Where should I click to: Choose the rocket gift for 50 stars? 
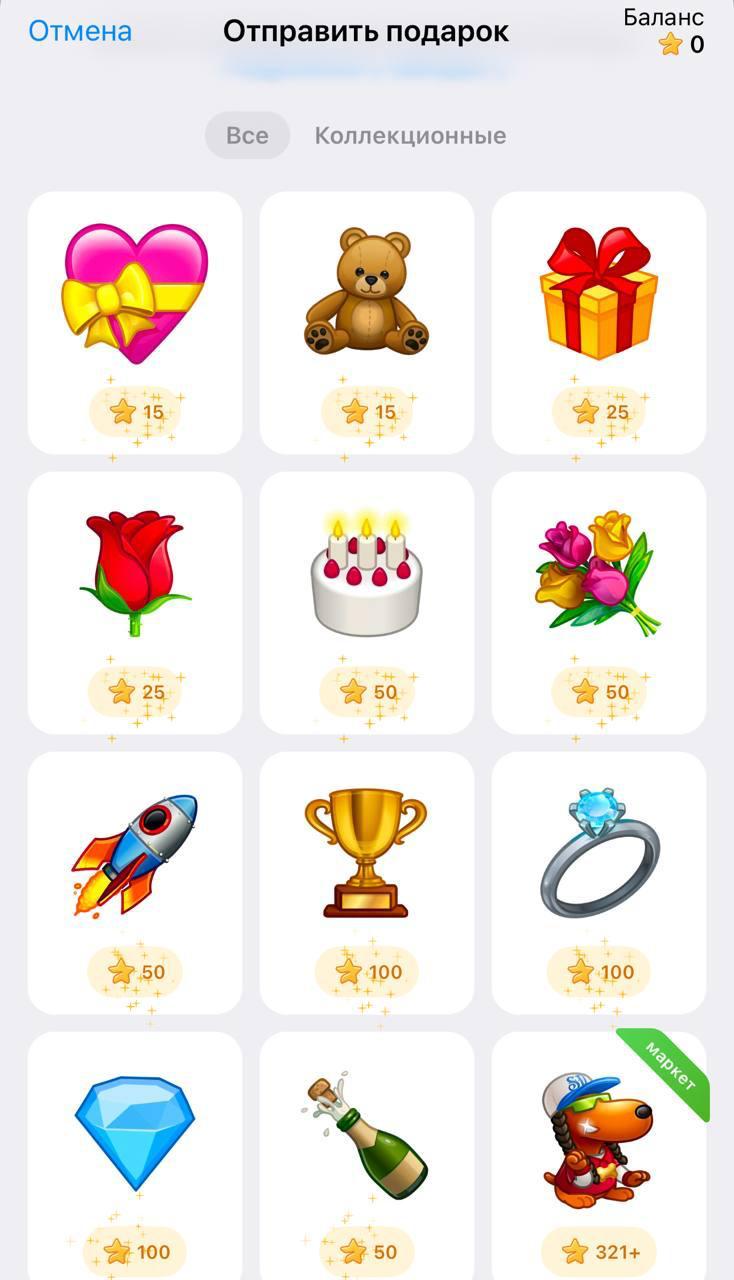click(x=135, y=882)
